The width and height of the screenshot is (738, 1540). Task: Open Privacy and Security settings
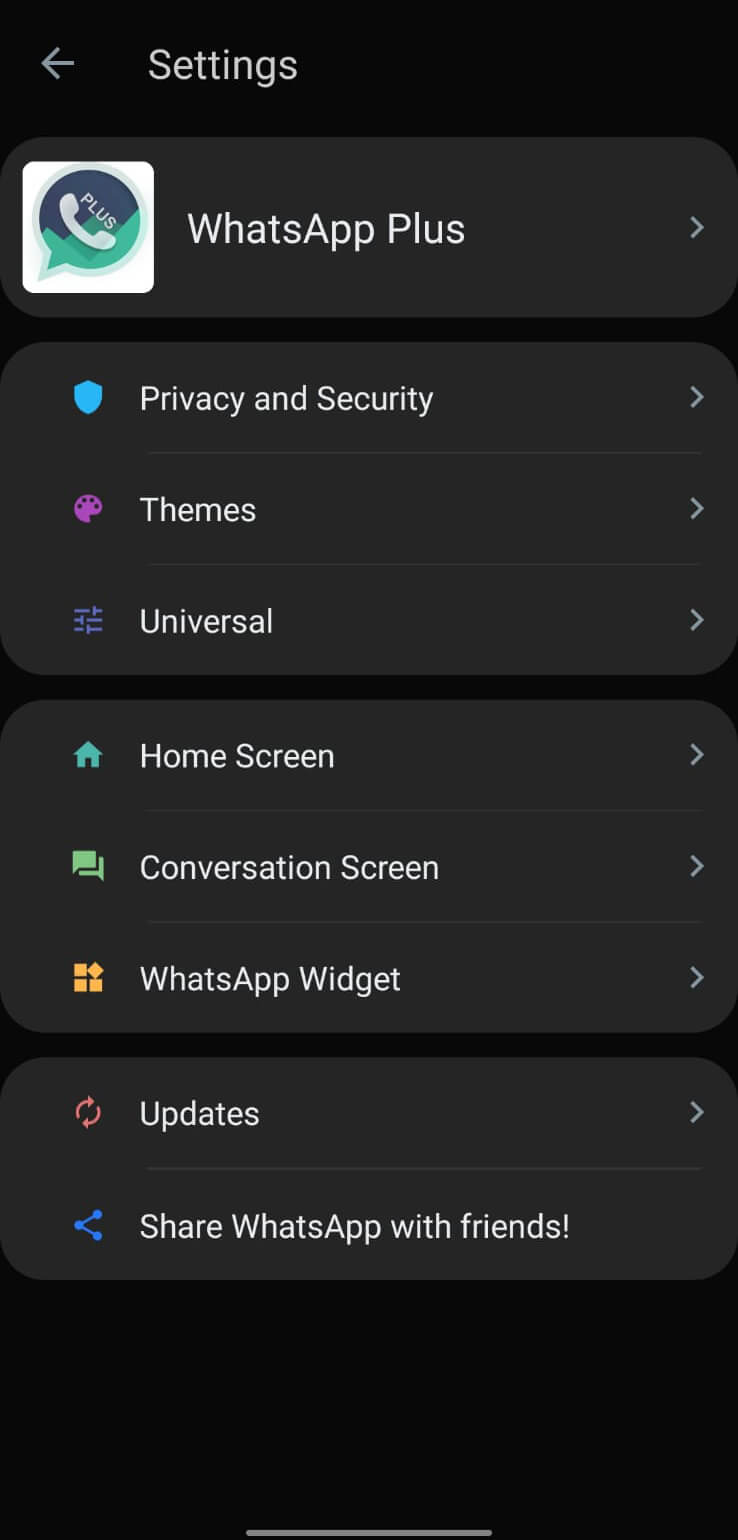(x=369, y=398)
